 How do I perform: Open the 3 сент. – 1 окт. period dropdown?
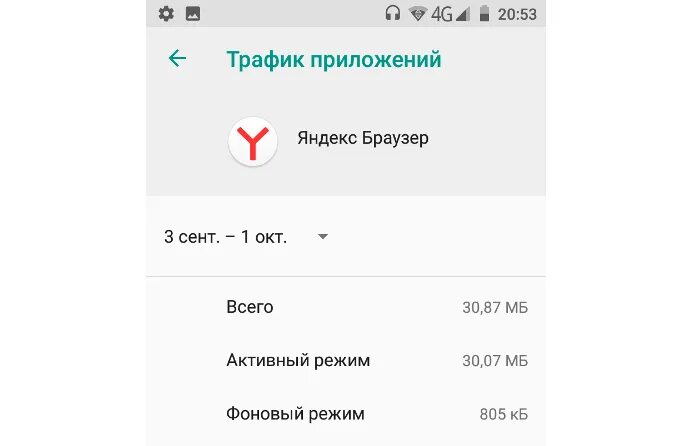(x=246, y=237)
